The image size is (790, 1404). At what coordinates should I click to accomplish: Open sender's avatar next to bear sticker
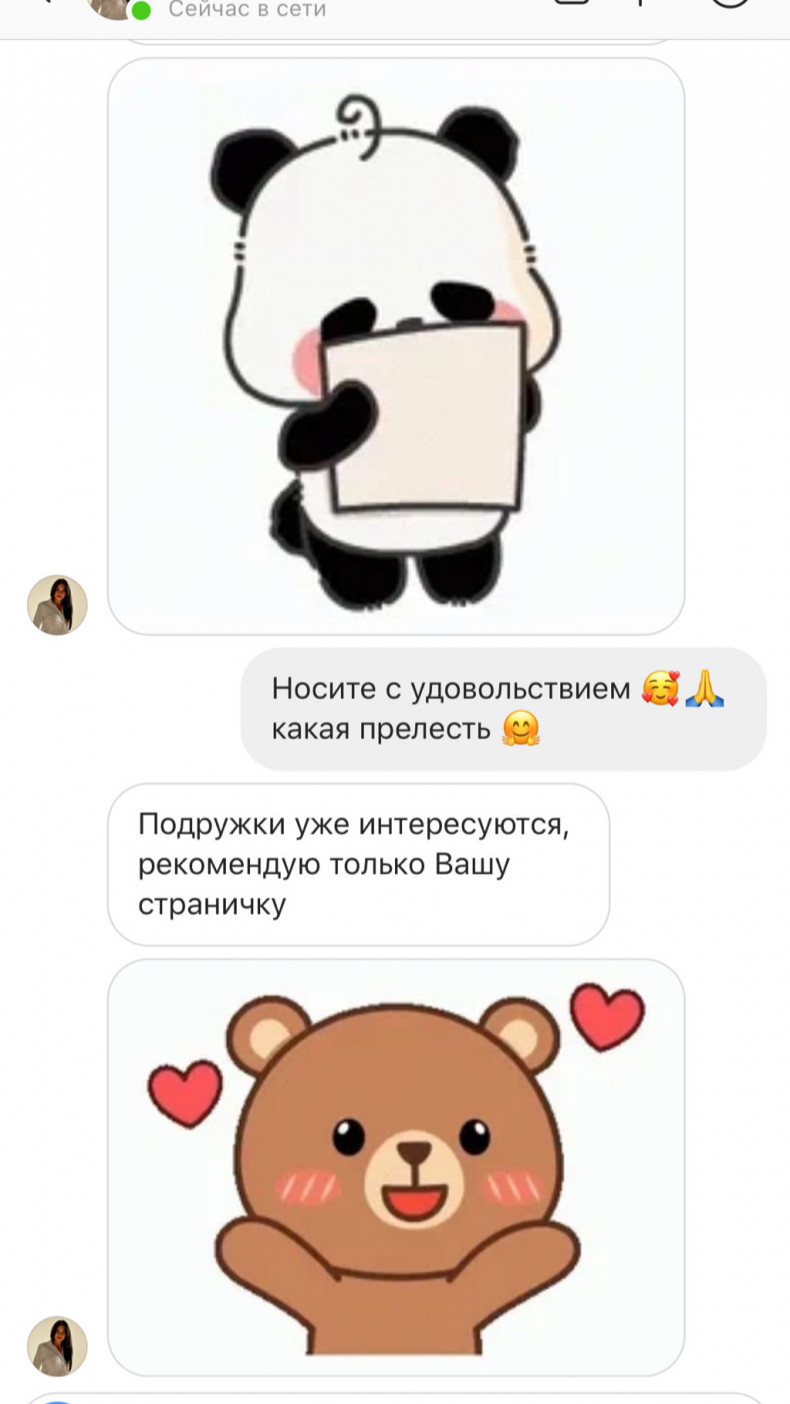pos(57,1346)
